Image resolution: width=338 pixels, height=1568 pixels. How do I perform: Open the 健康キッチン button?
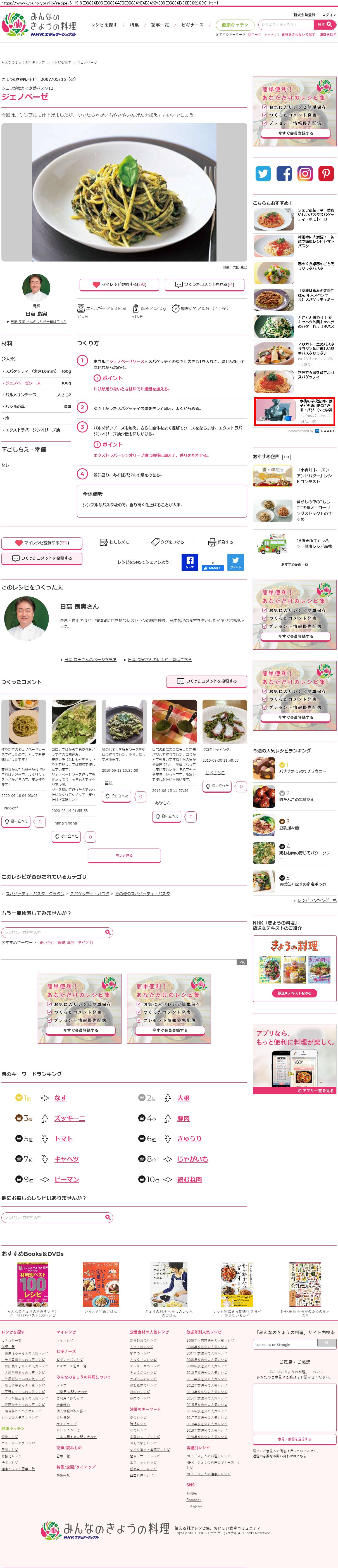234,25
